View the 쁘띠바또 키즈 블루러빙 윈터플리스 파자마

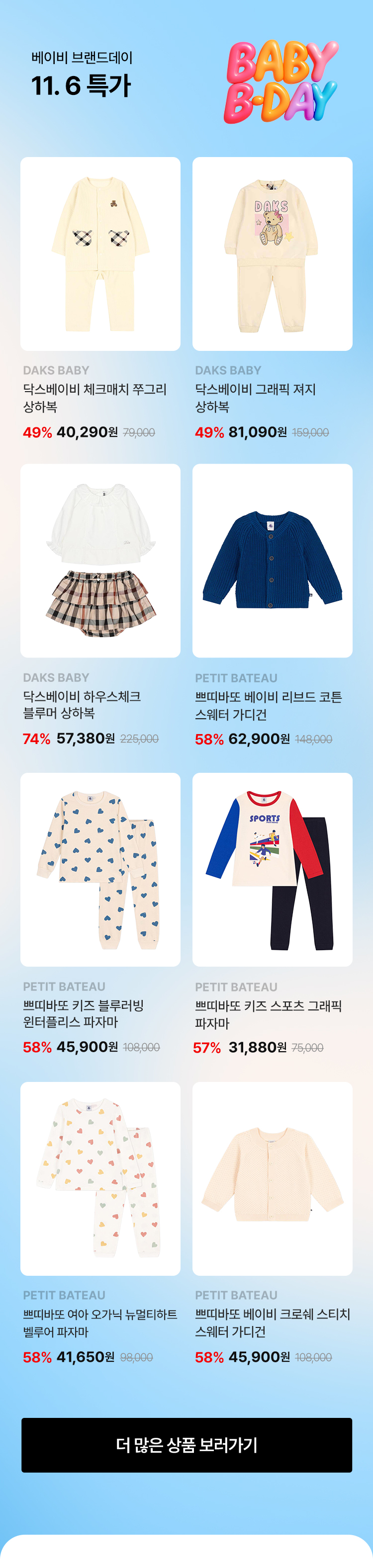100,869
